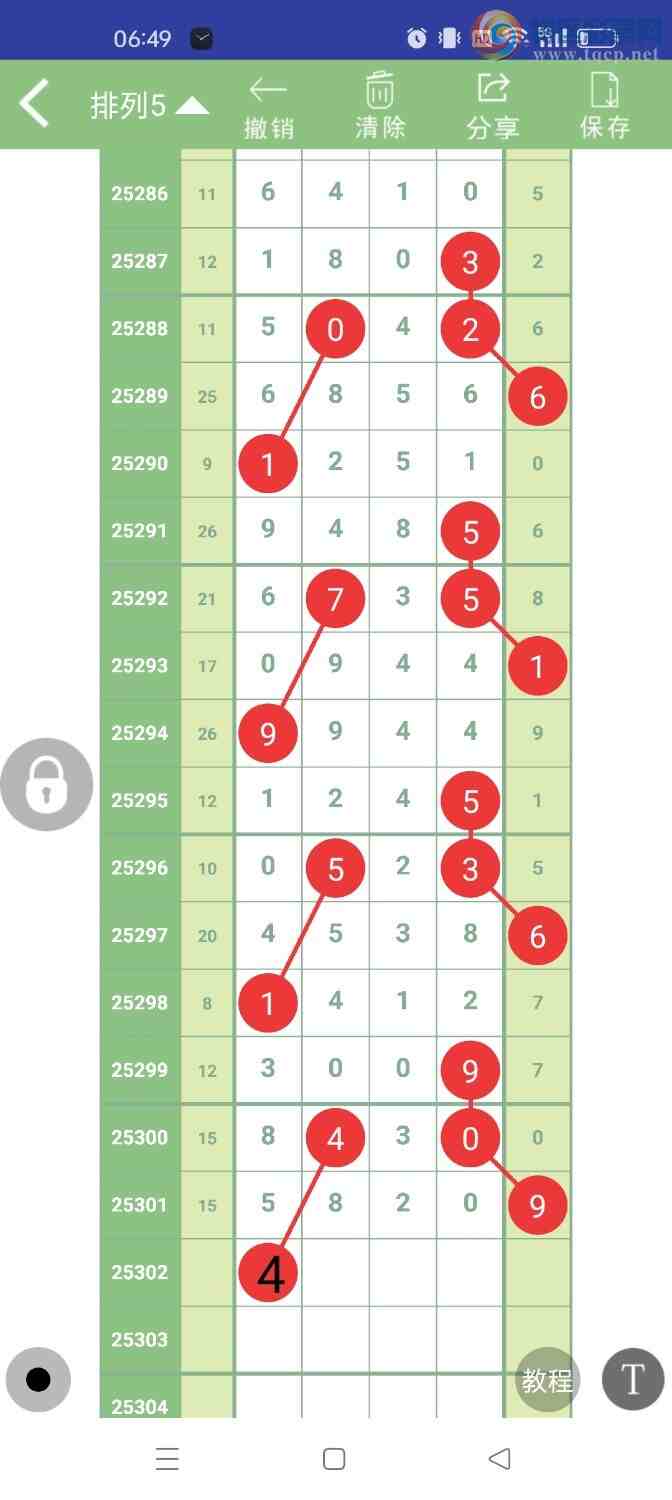672x1500 pixels.
Task: Expand the 排列5 lottery type dropdown
Action: pyautogui.click(x=150, y=106)
